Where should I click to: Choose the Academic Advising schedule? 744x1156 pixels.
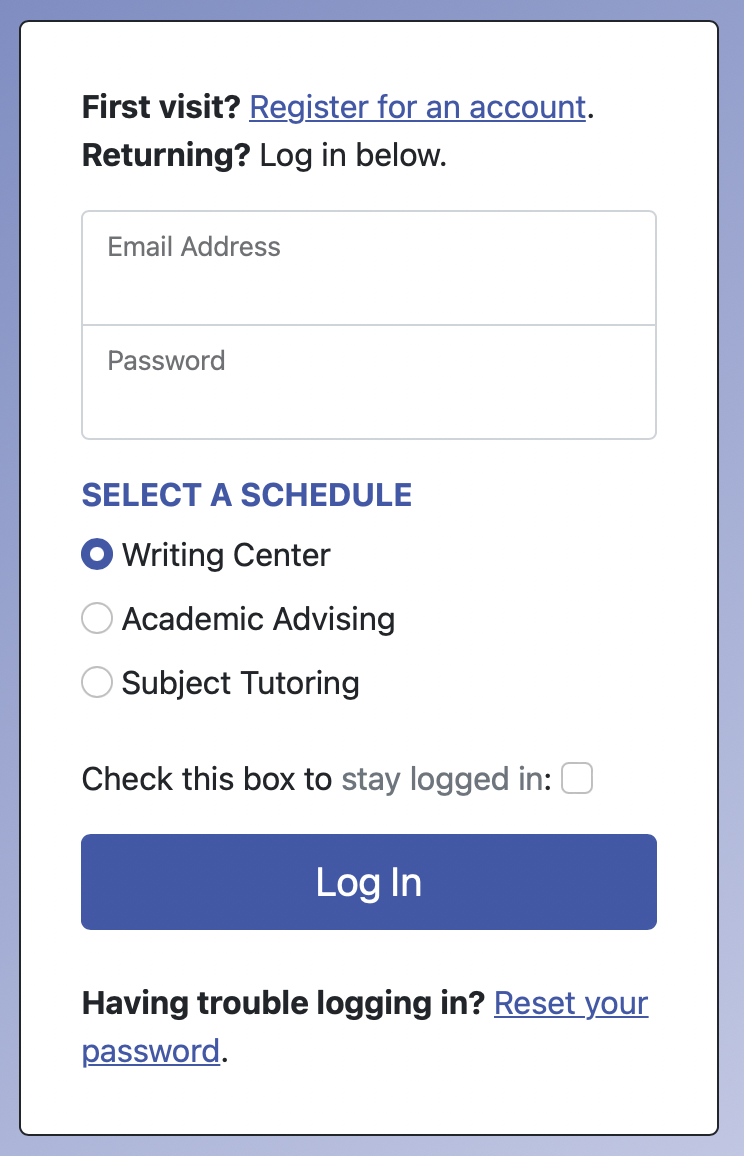(x=97, y=619)
